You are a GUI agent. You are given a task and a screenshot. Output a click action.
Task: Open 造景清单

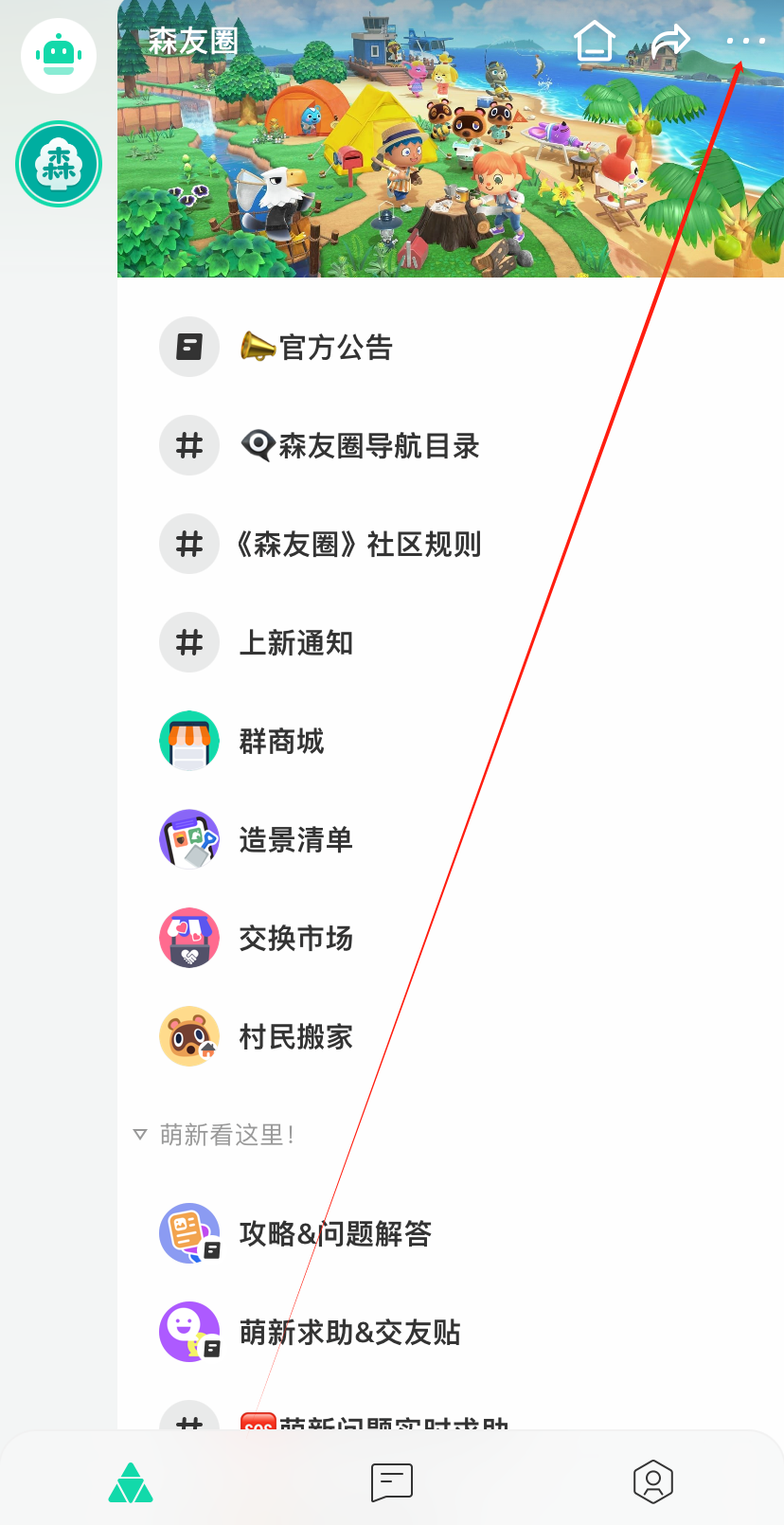pos(295,840)
